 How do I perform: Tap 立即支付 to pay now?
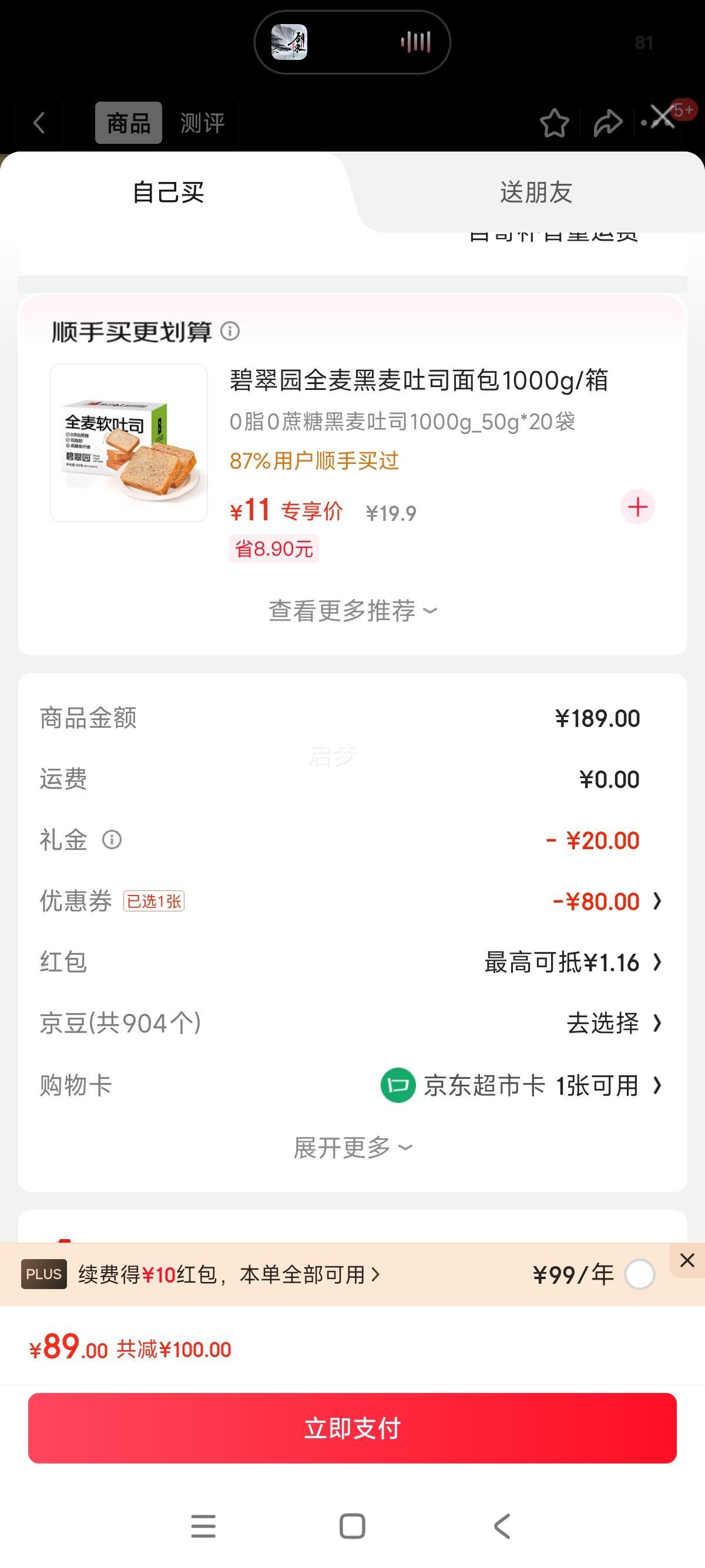point(352,1428)
